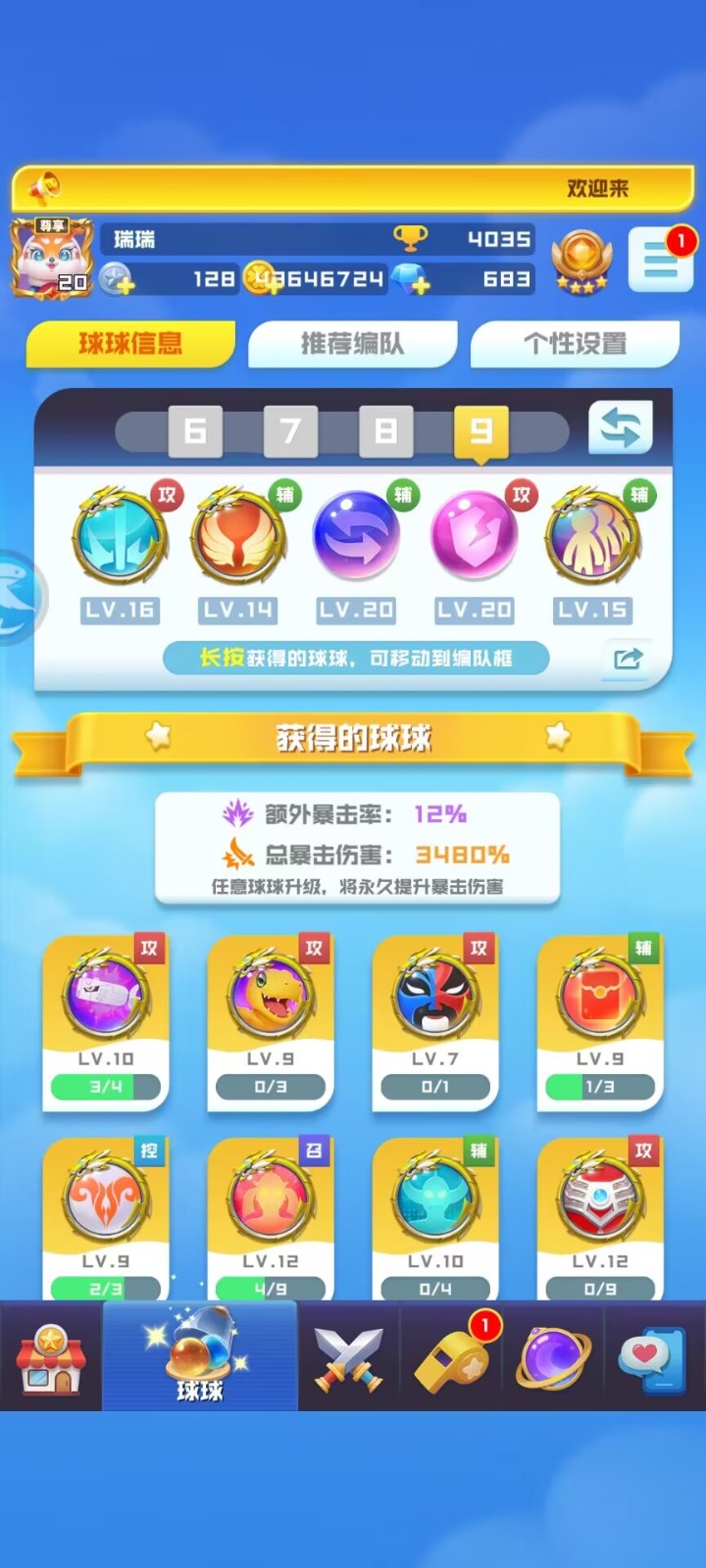The height and width of the screenshot is (1568, 706).
Task: Switch to 推荐编队 tab
Action: [352, 344]
